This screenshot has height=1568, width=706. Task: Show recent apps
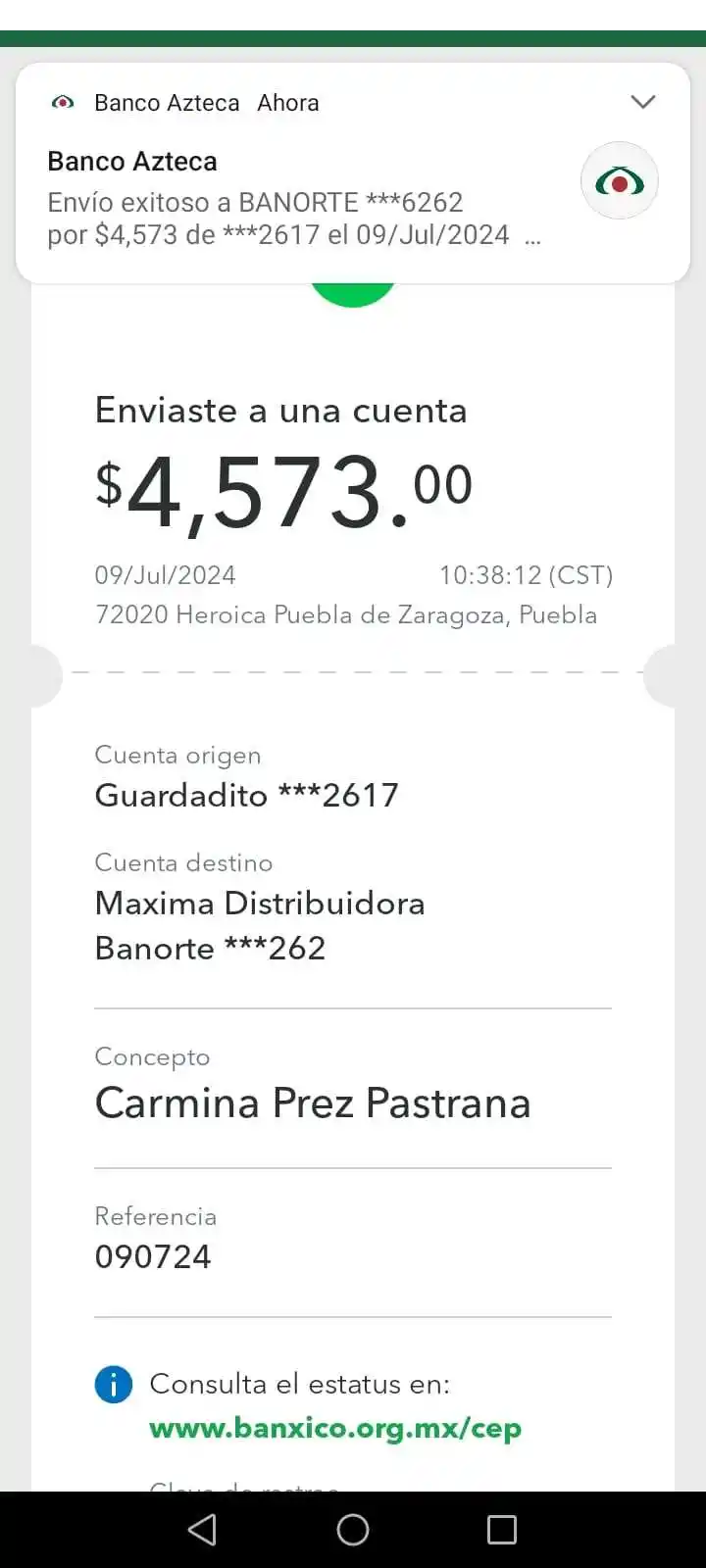click(501, 1530)
